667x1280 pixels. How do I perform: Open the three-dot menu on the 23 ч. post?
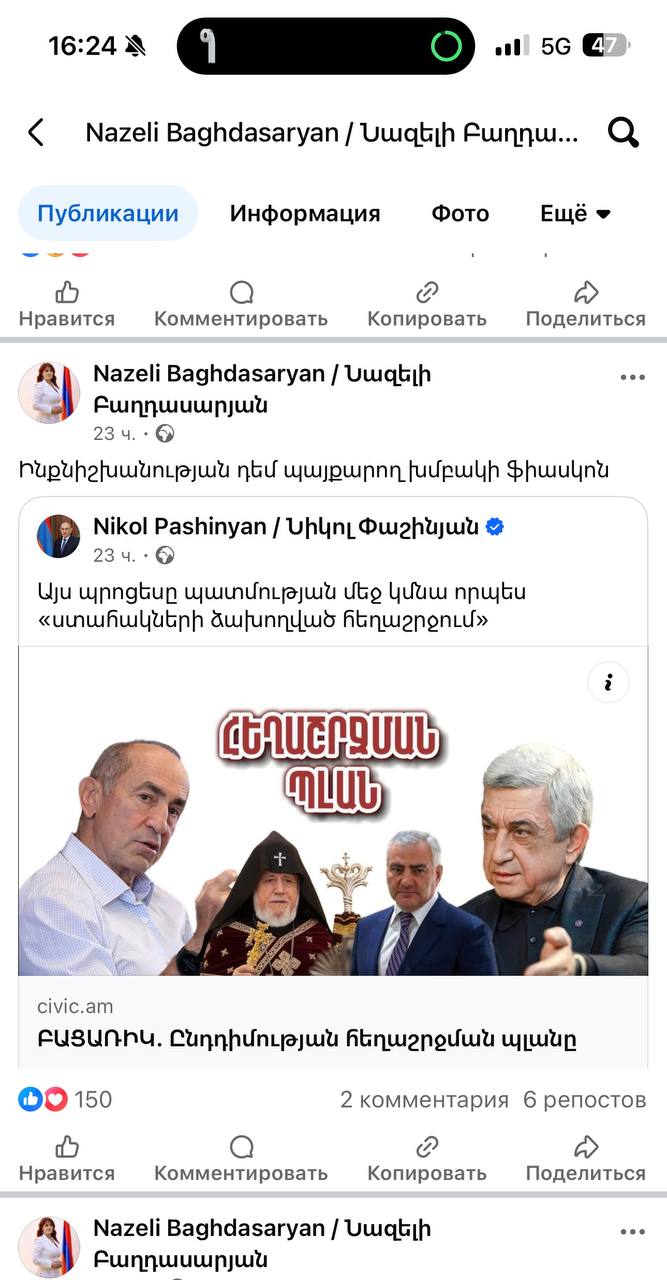632,378
